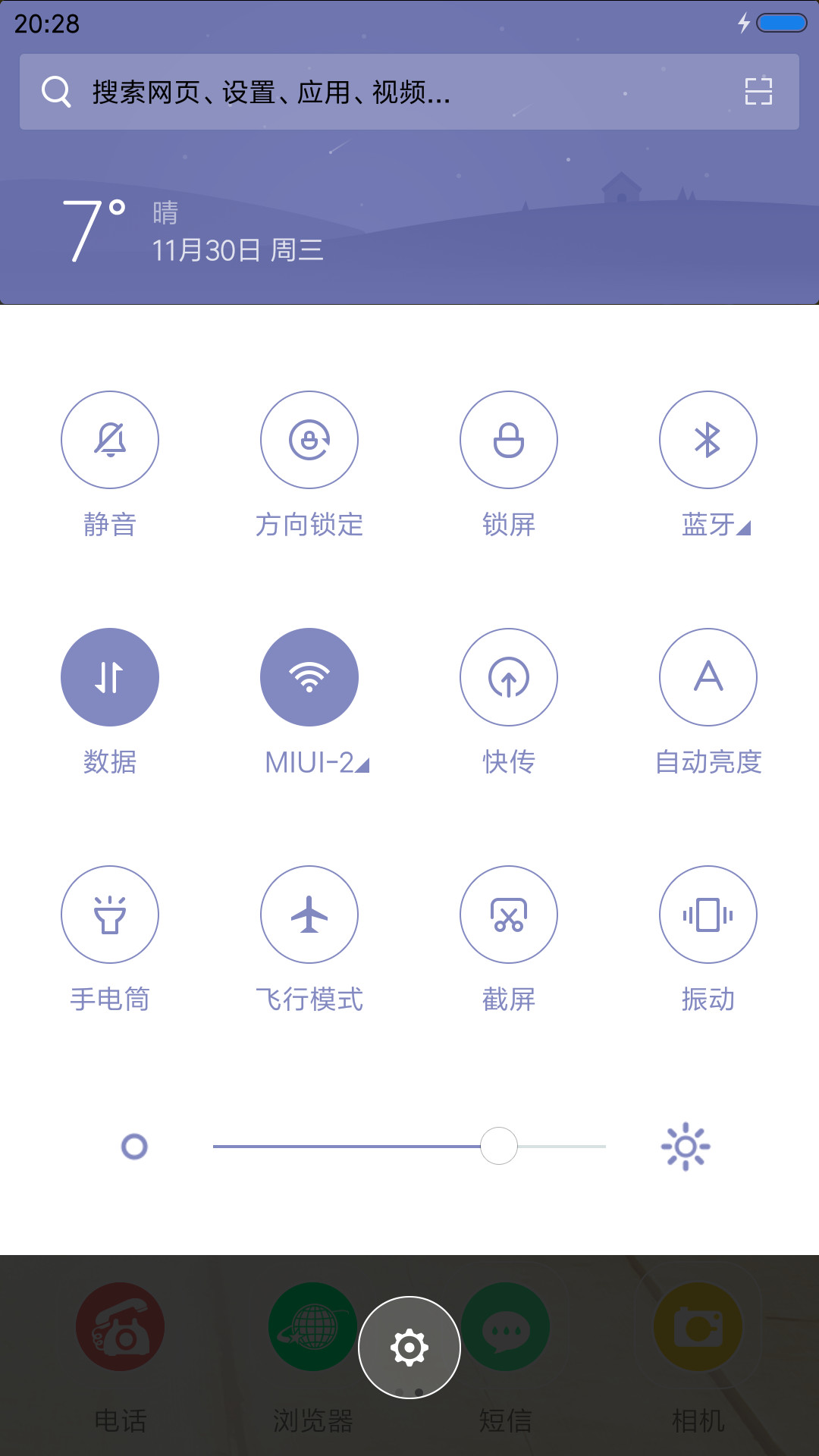819x1456 pixels.
Task: Turn on 蓝牙 Bluetooth
Action: (708, 440)
